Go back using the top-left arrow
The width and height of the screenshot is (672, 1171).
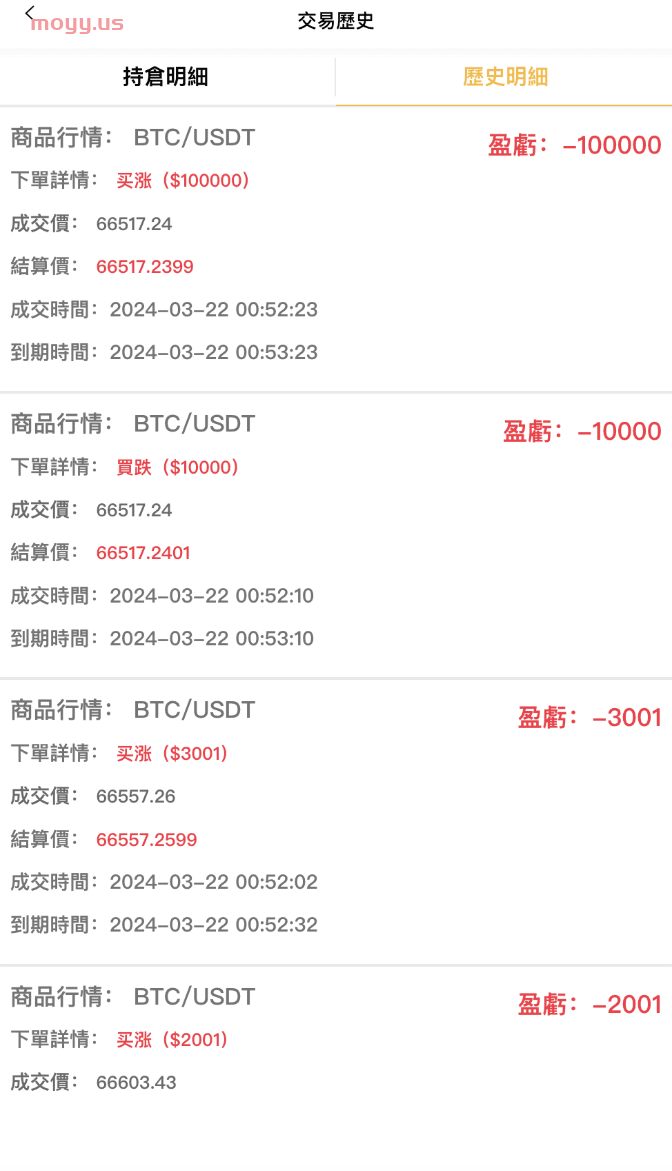(x=29, y=13)
